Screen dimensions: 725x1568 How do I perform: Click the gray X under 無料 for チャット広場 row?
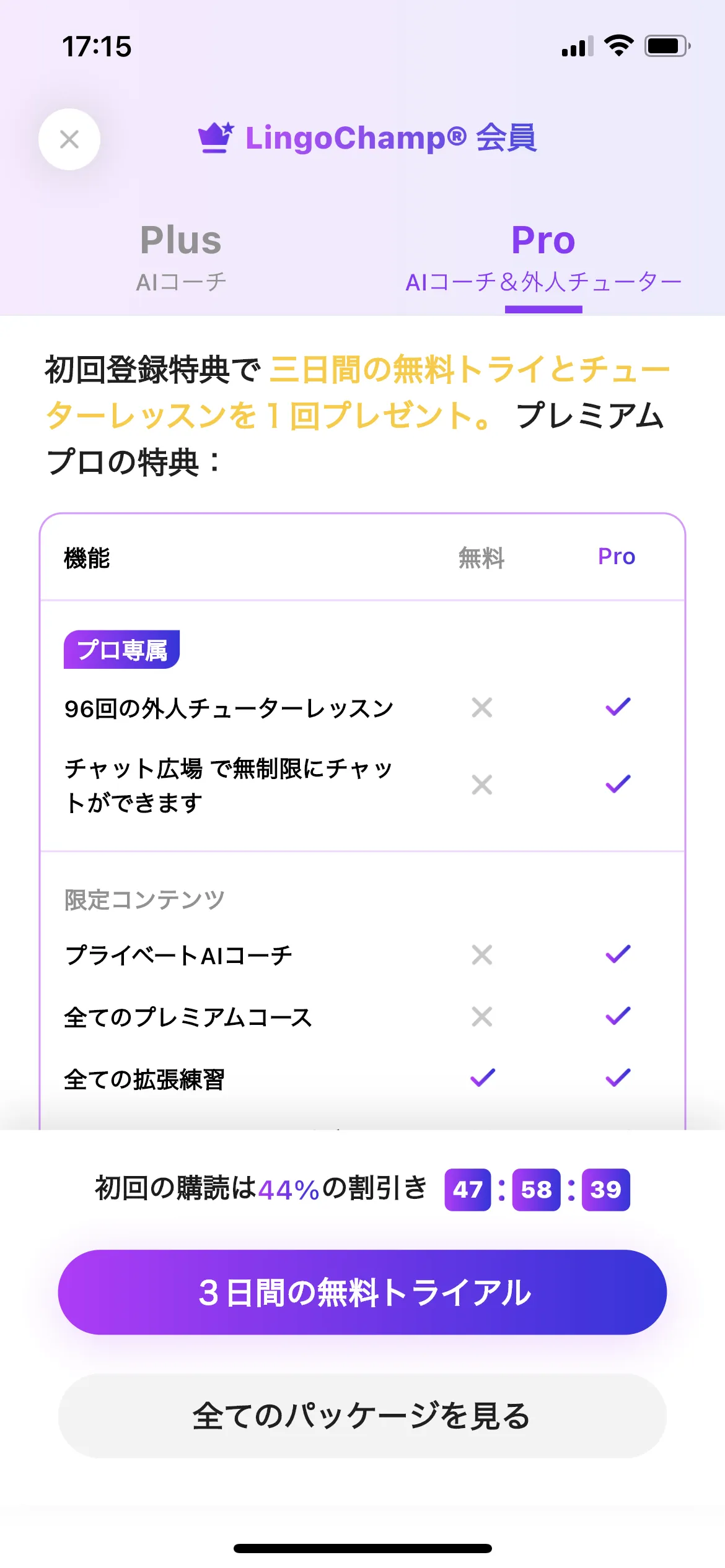click(481, 785)
